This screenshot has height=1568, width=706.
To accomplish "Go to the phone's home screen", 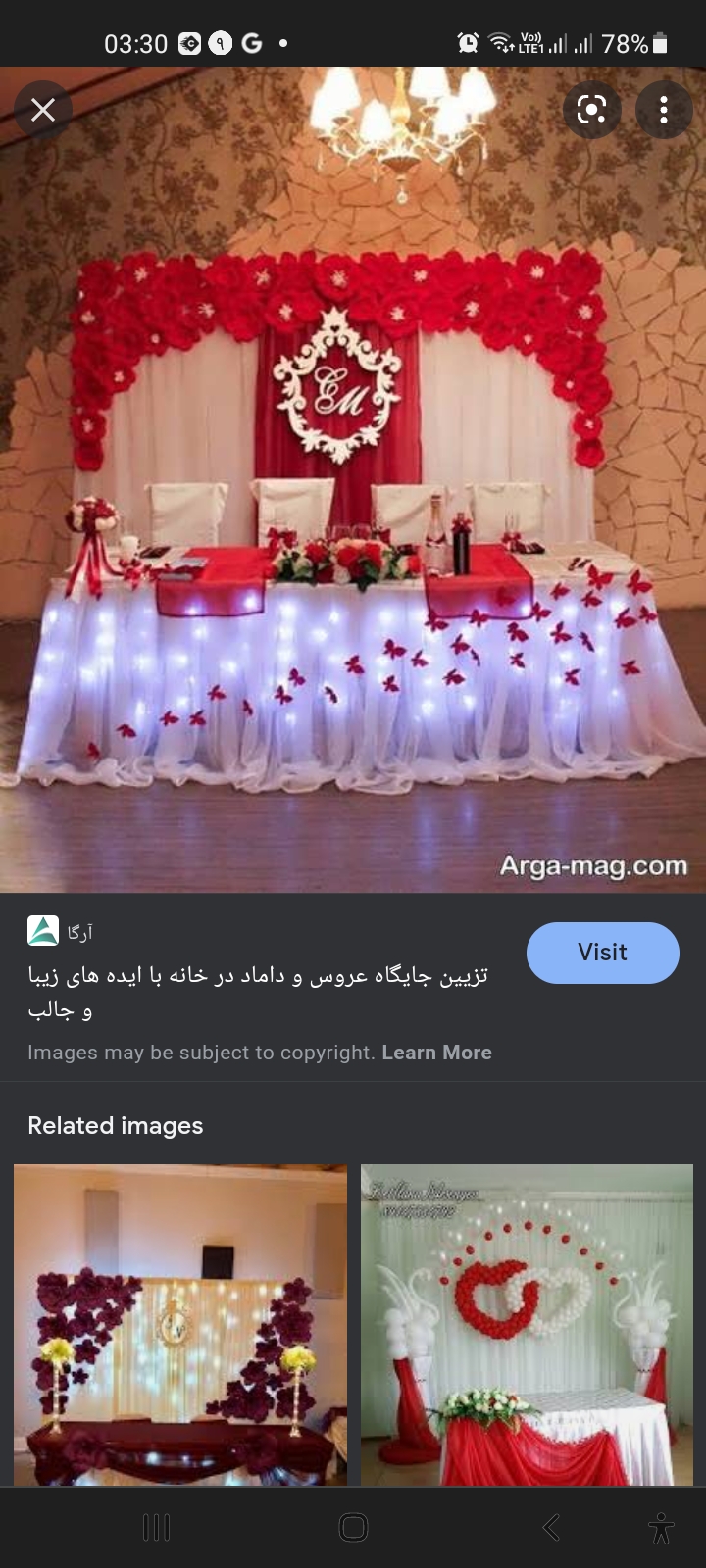I will (x=353, y=1527).
